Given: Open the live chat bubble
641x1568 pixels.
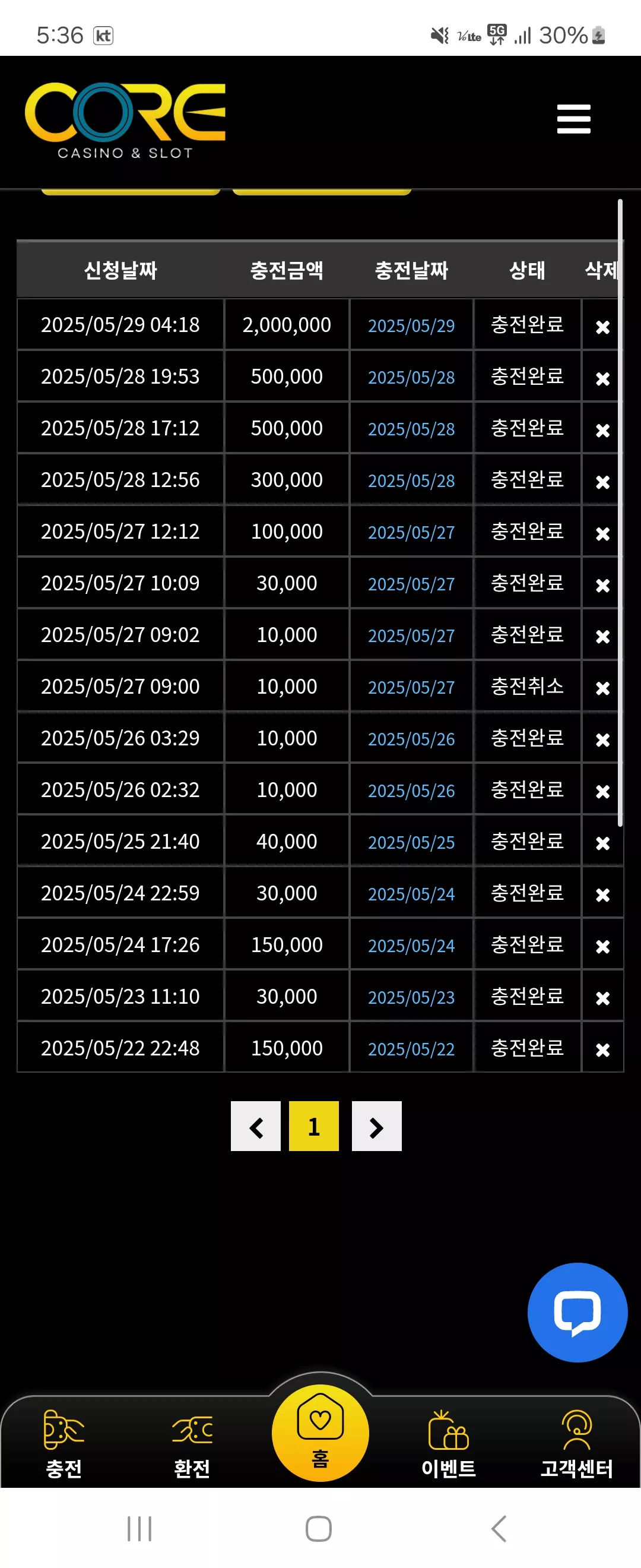Looking at the screenshot, I should [x=577, y=1312].
